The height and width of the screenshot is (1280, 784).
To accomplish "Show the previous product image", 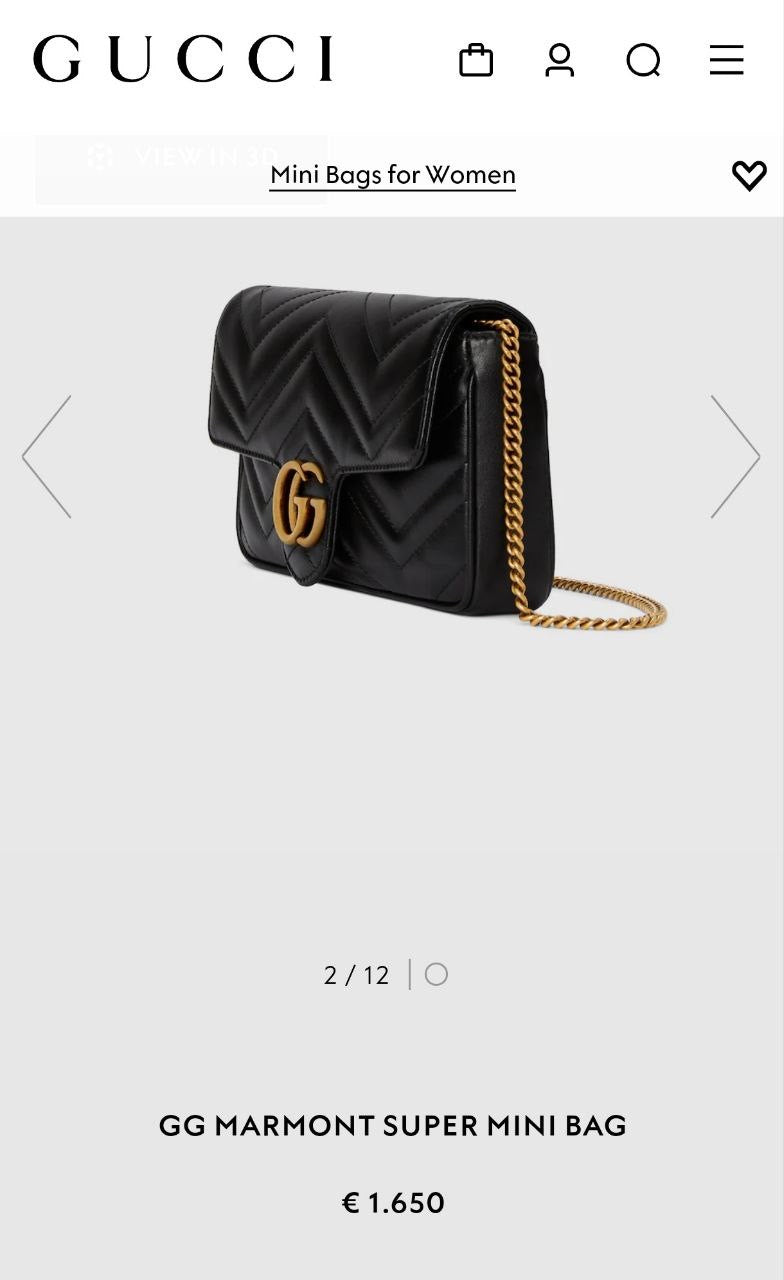I will coord(47,456).
